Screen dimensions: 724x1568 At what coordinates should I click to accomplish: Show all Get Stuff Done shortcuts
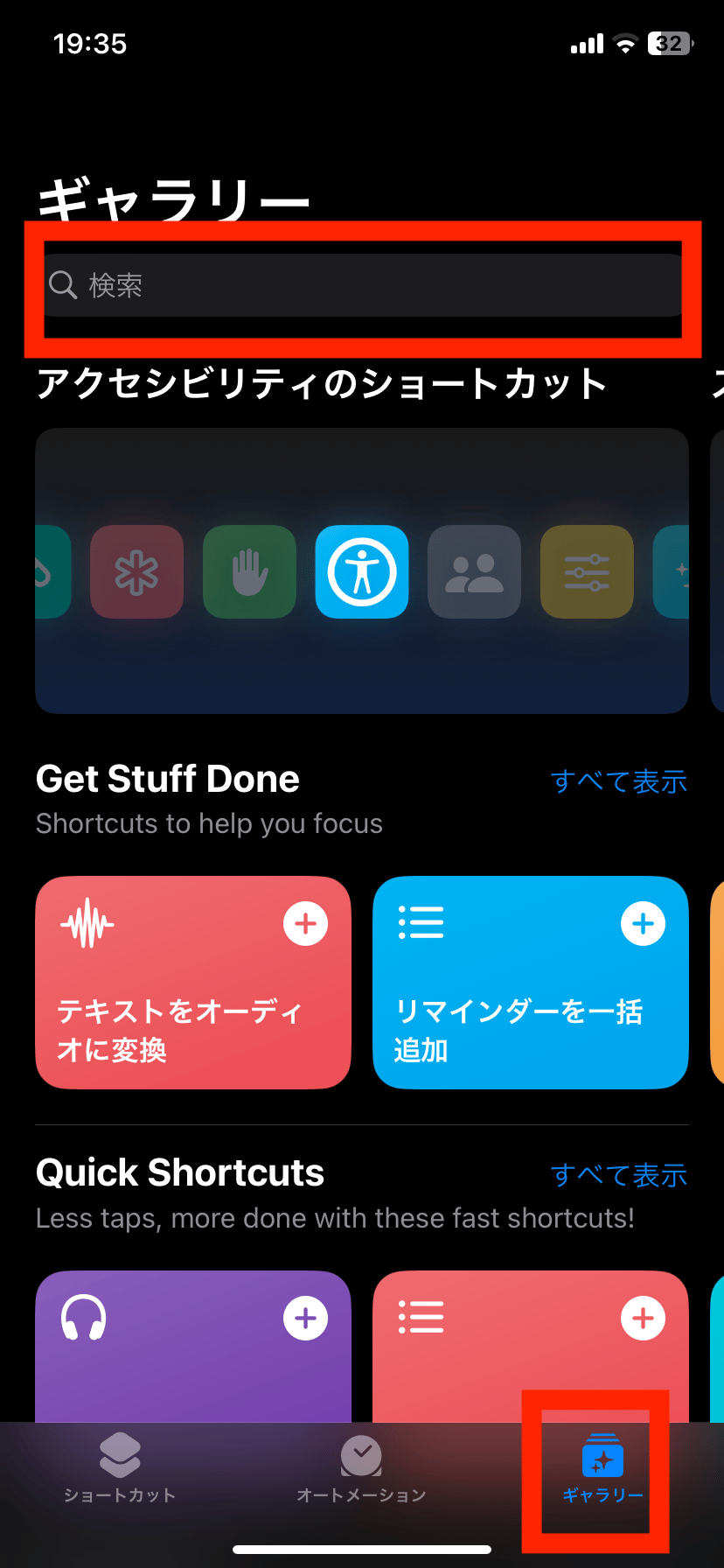[x=618, y=781]
